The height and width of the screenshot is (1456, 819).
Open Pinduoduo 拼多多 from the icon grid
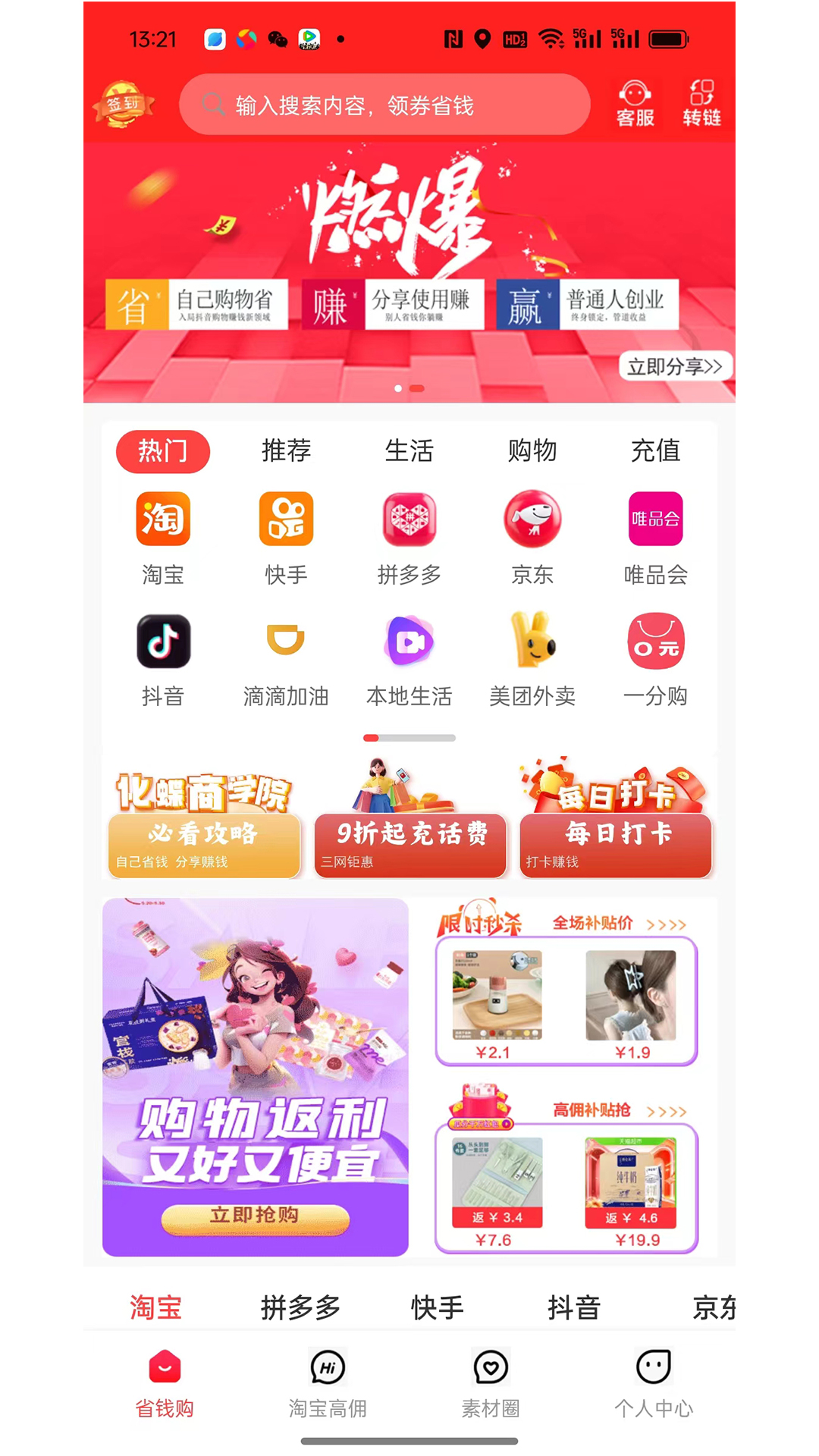(409, 519)
